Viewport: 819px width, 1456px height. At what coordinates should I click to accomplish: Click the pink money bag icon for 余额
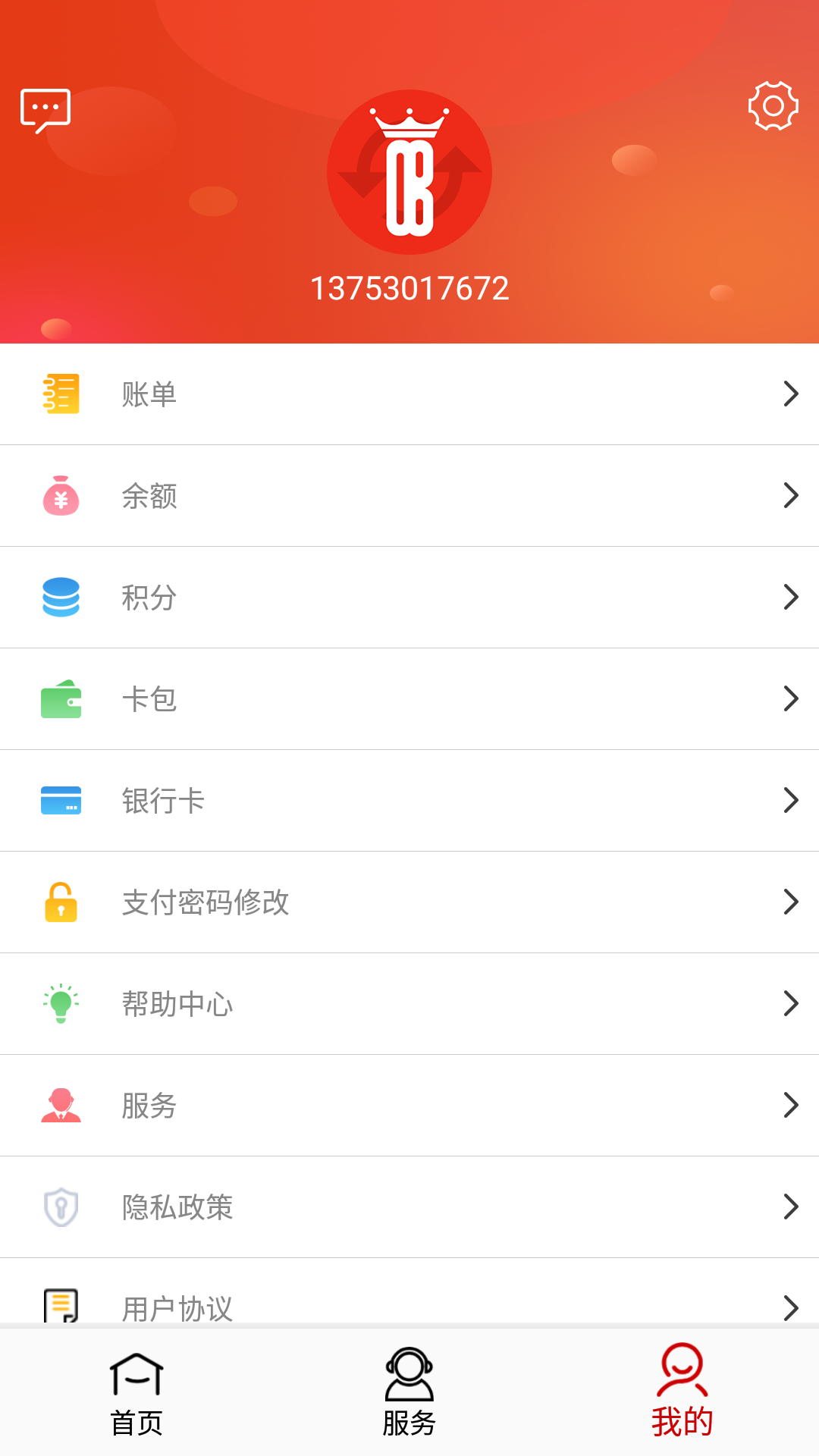tap(61, 496)
